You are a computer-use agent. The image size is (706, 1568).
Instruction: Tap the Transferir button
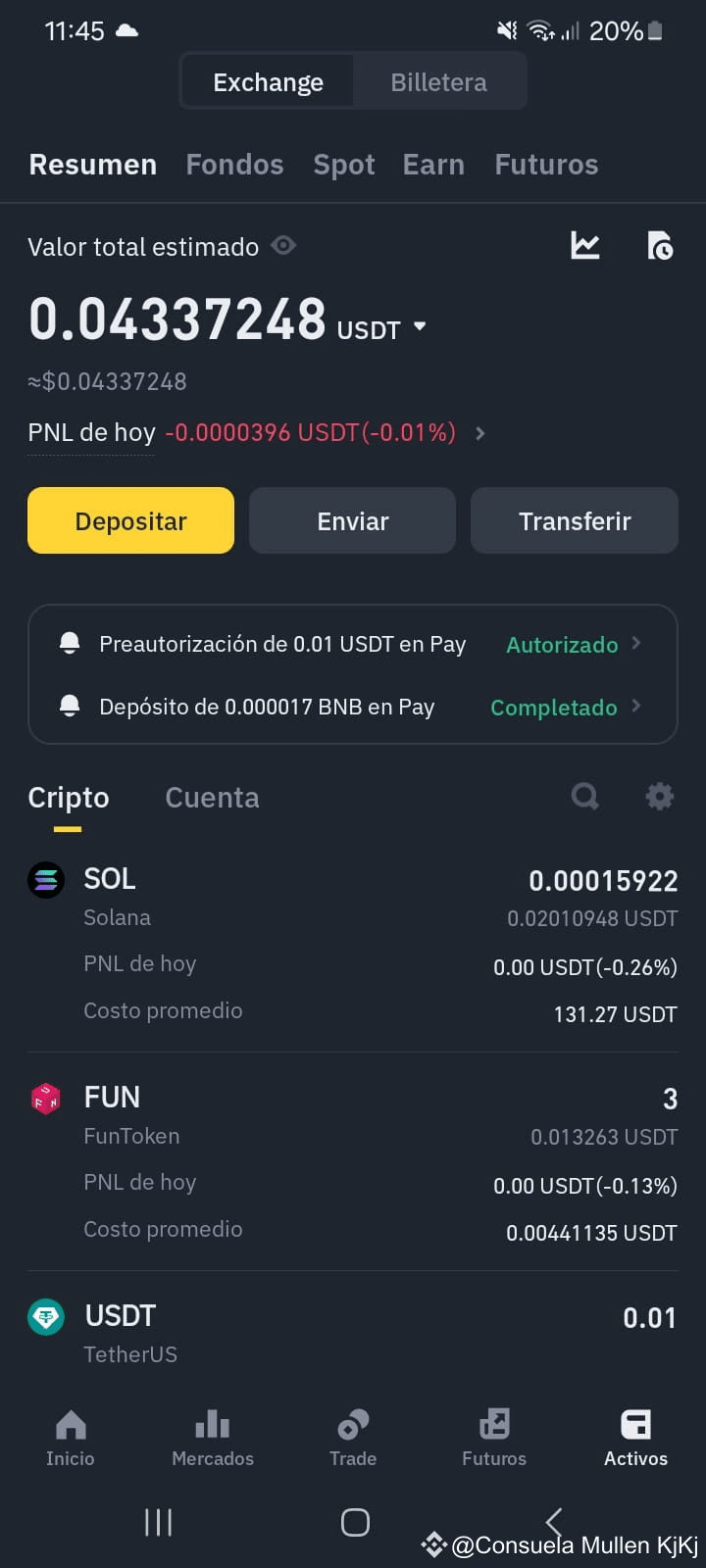574,520
